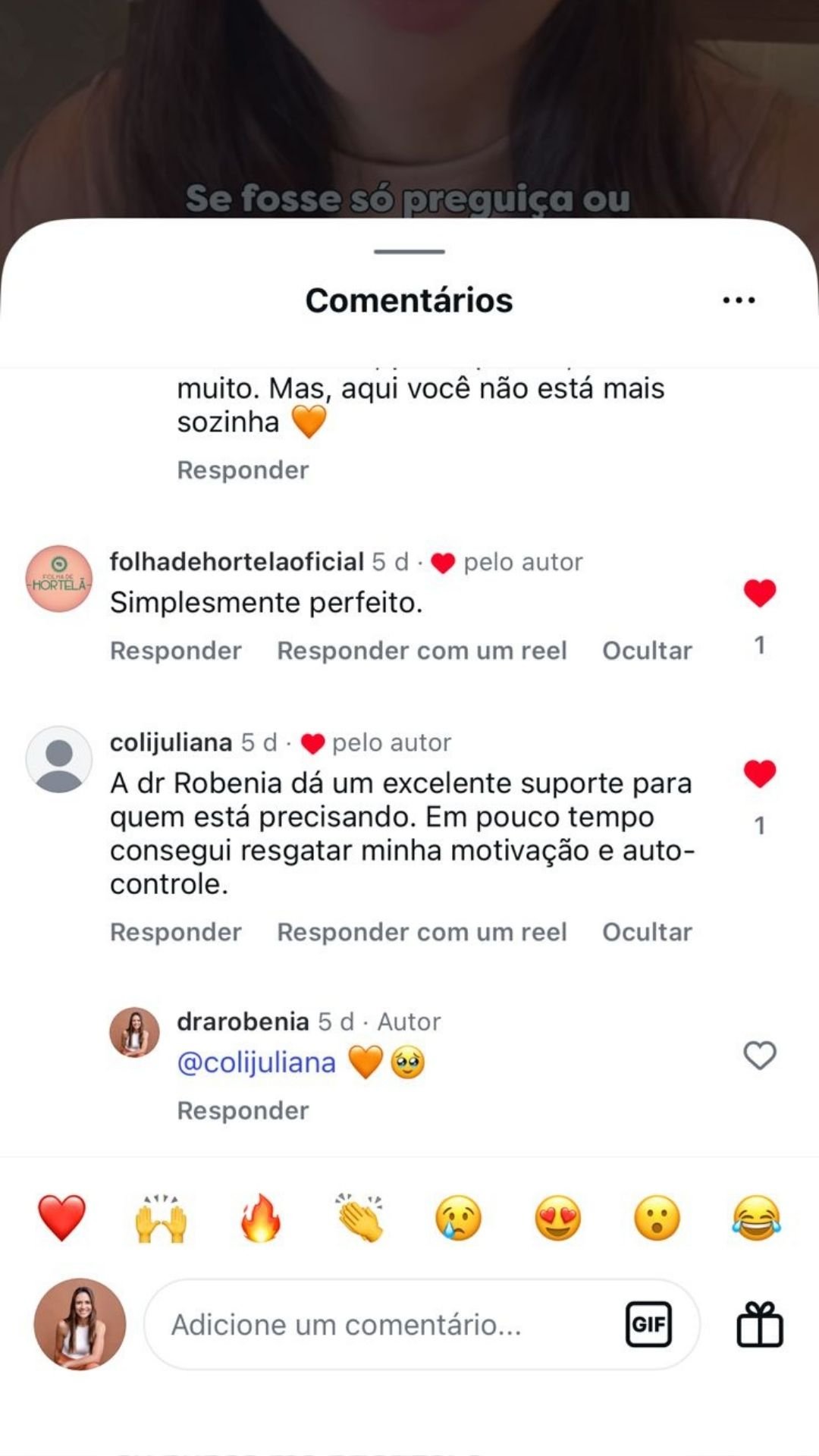Open the gift icon

(x=759, y=1325)
